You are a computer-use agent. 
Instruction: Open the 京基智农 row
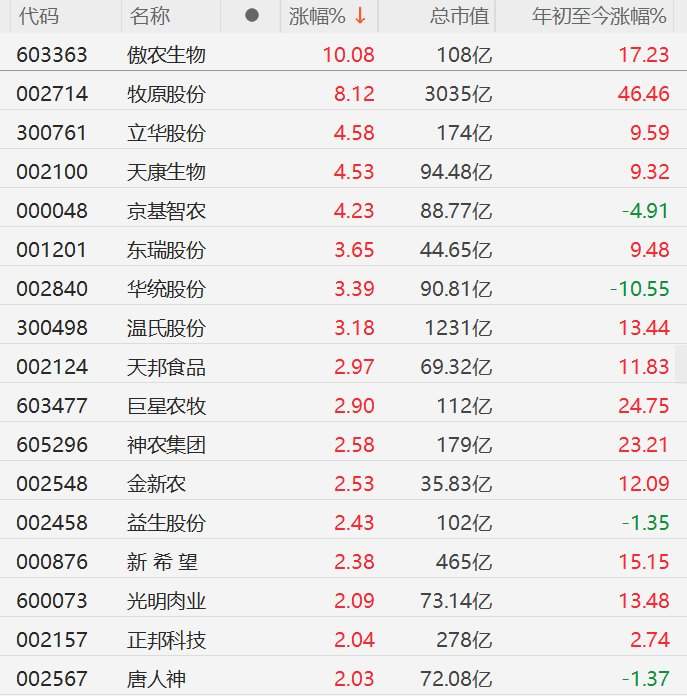point(167,211)
